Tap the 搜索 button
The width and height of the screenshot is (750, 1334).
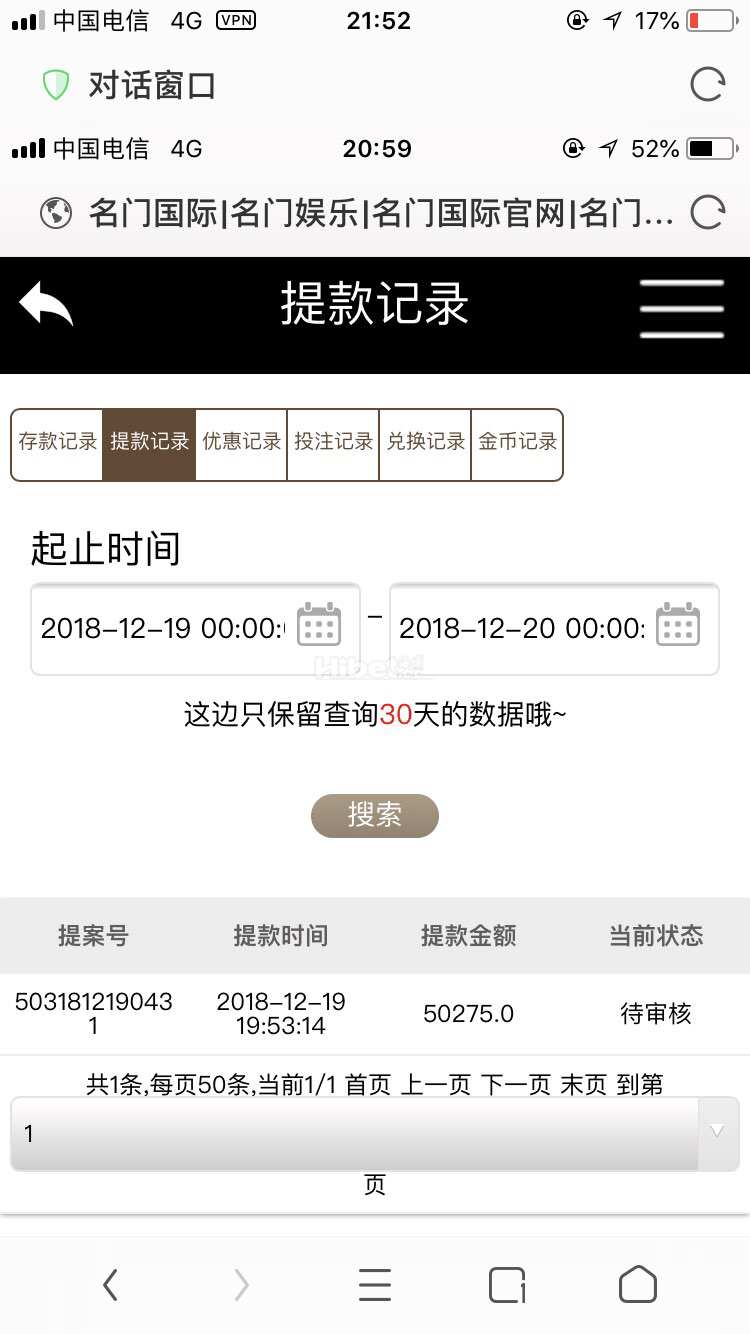[375, 815]
